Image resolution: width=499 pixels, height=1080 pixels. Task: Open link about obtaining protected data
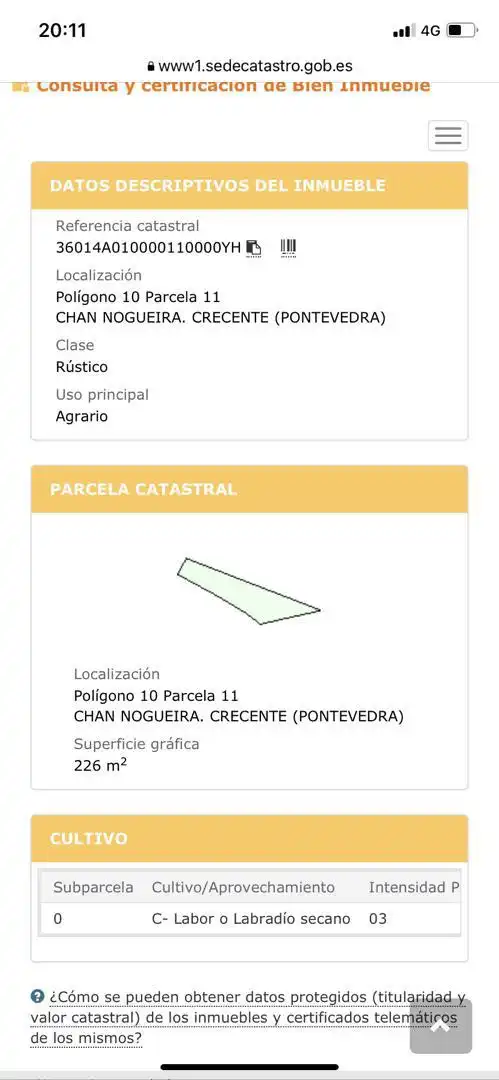[248, 1017]
